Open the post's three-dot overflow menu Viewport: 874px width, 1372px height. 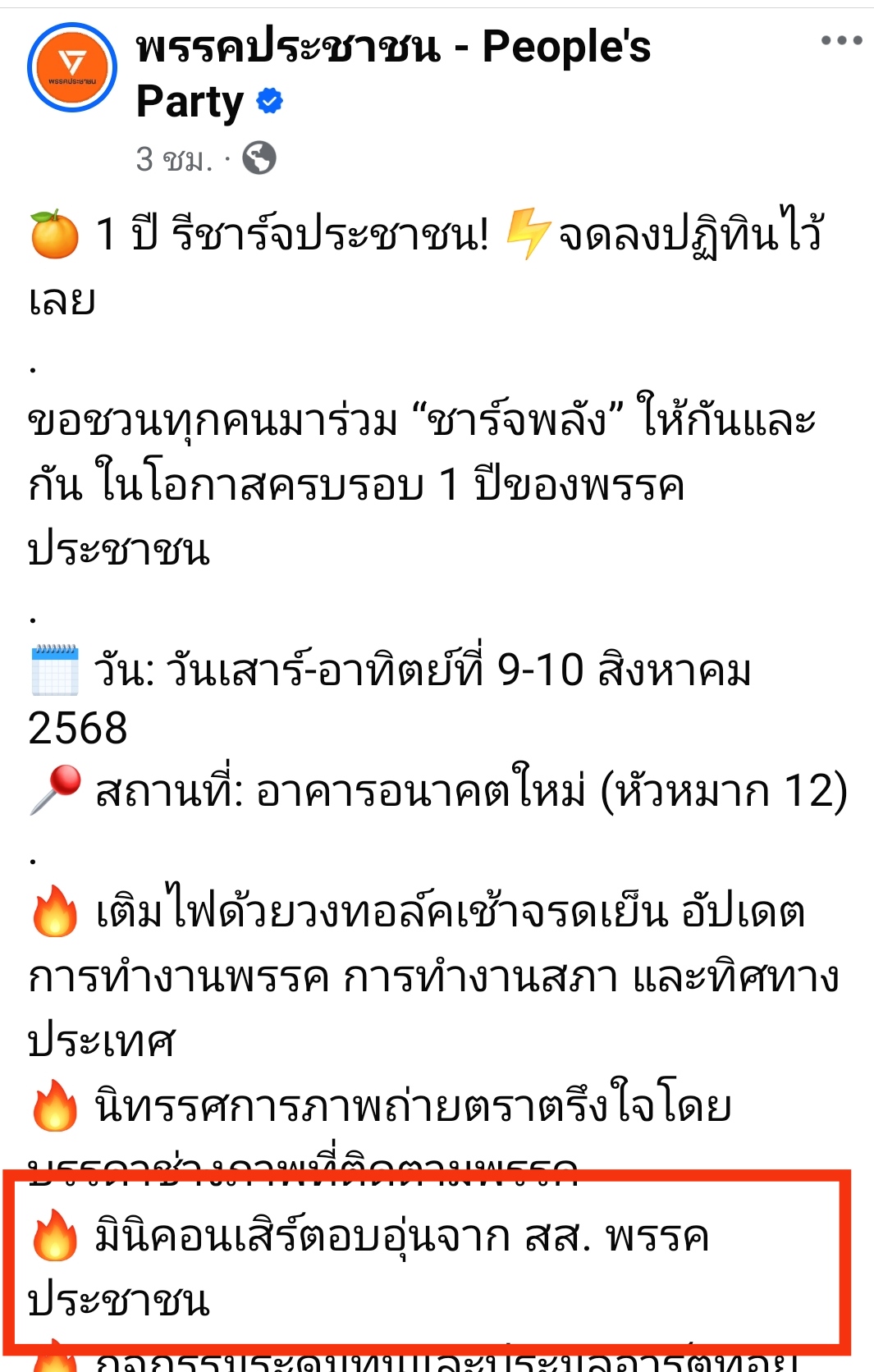[x=841, y=40]
